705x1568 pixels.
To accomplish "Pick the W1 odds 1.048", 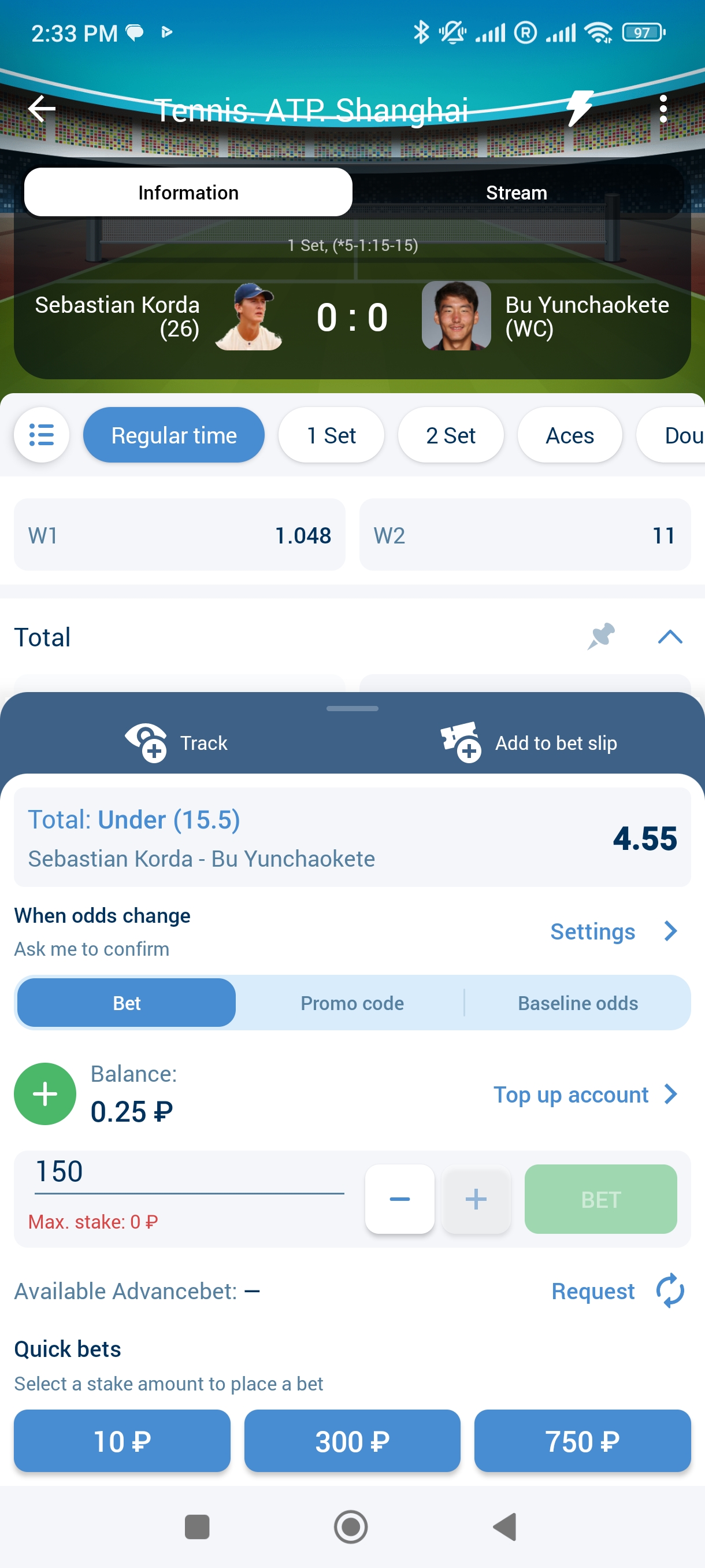I will pyautogui.click(x=180, y=535).
